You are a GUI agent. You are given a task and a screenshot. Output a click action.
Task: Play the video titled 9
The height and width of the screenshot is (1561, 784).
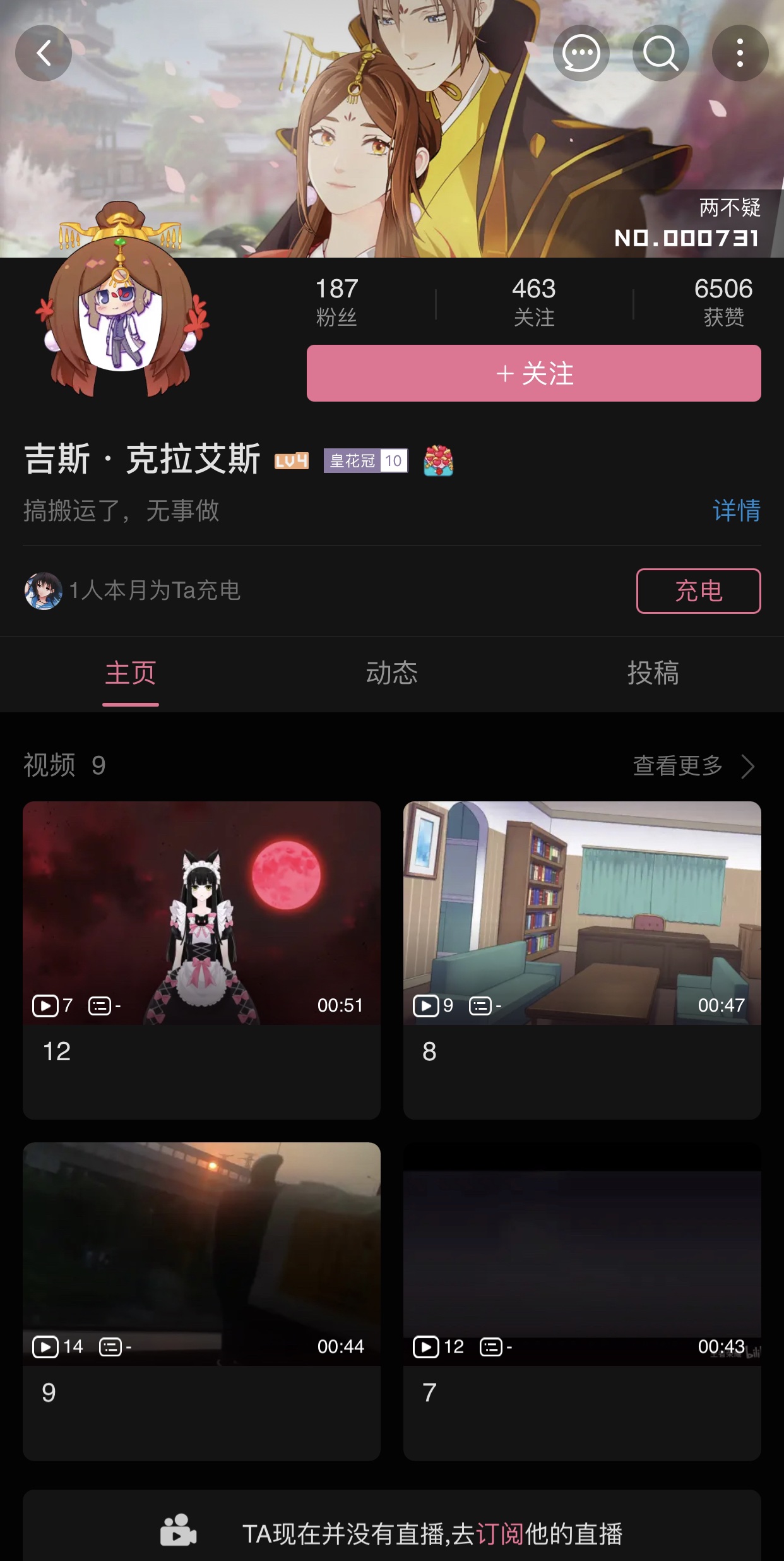pyautogui.click(x=201, y=1254)
